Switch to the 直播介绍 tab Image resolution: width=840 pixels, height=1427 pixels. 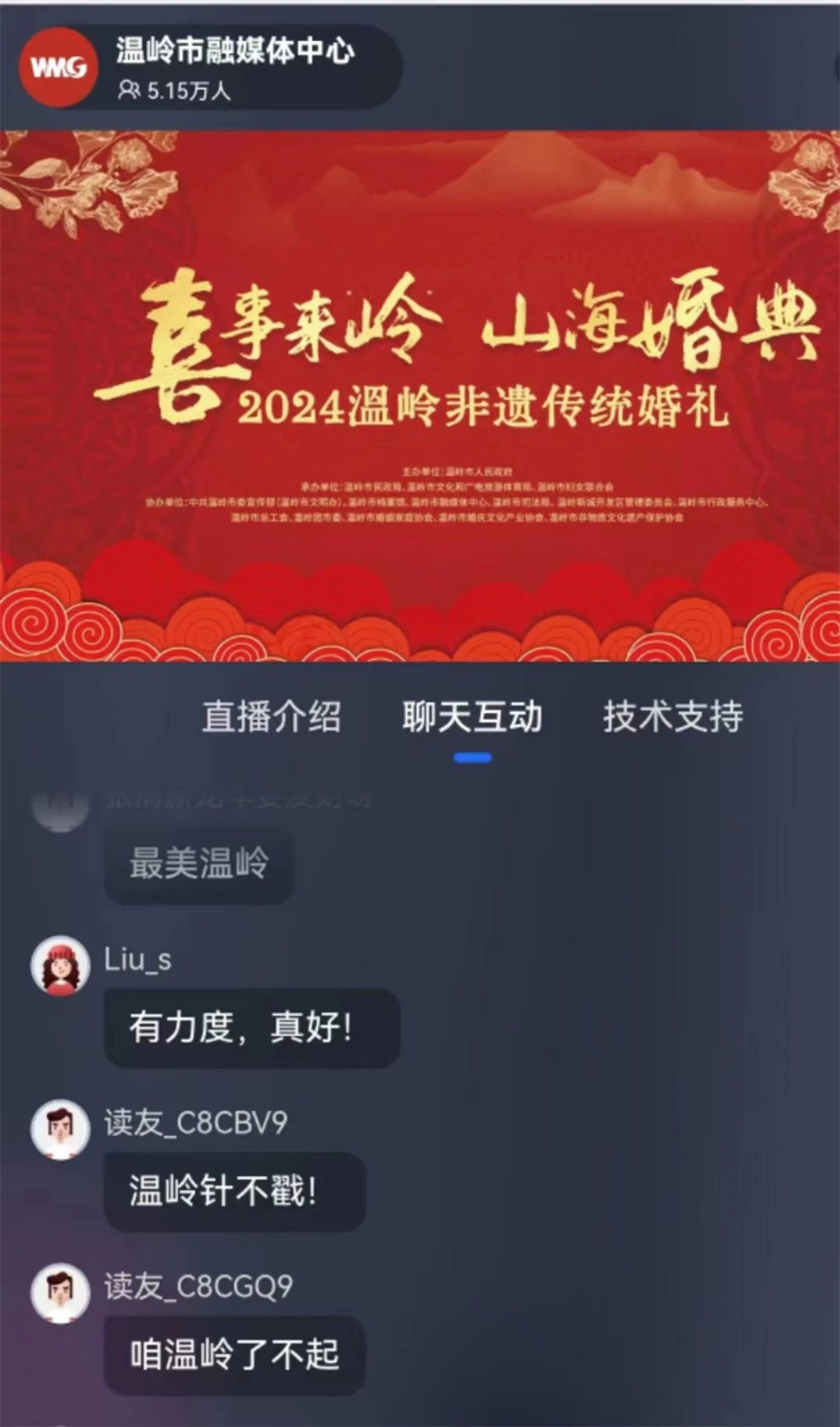click(272, 717)
